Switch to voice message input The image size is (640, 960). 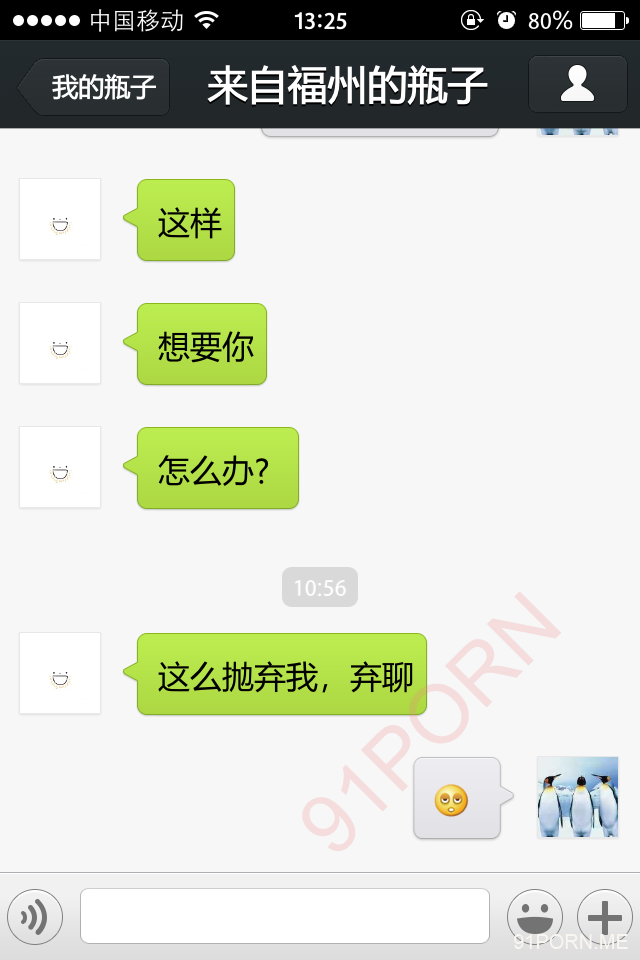35,916
